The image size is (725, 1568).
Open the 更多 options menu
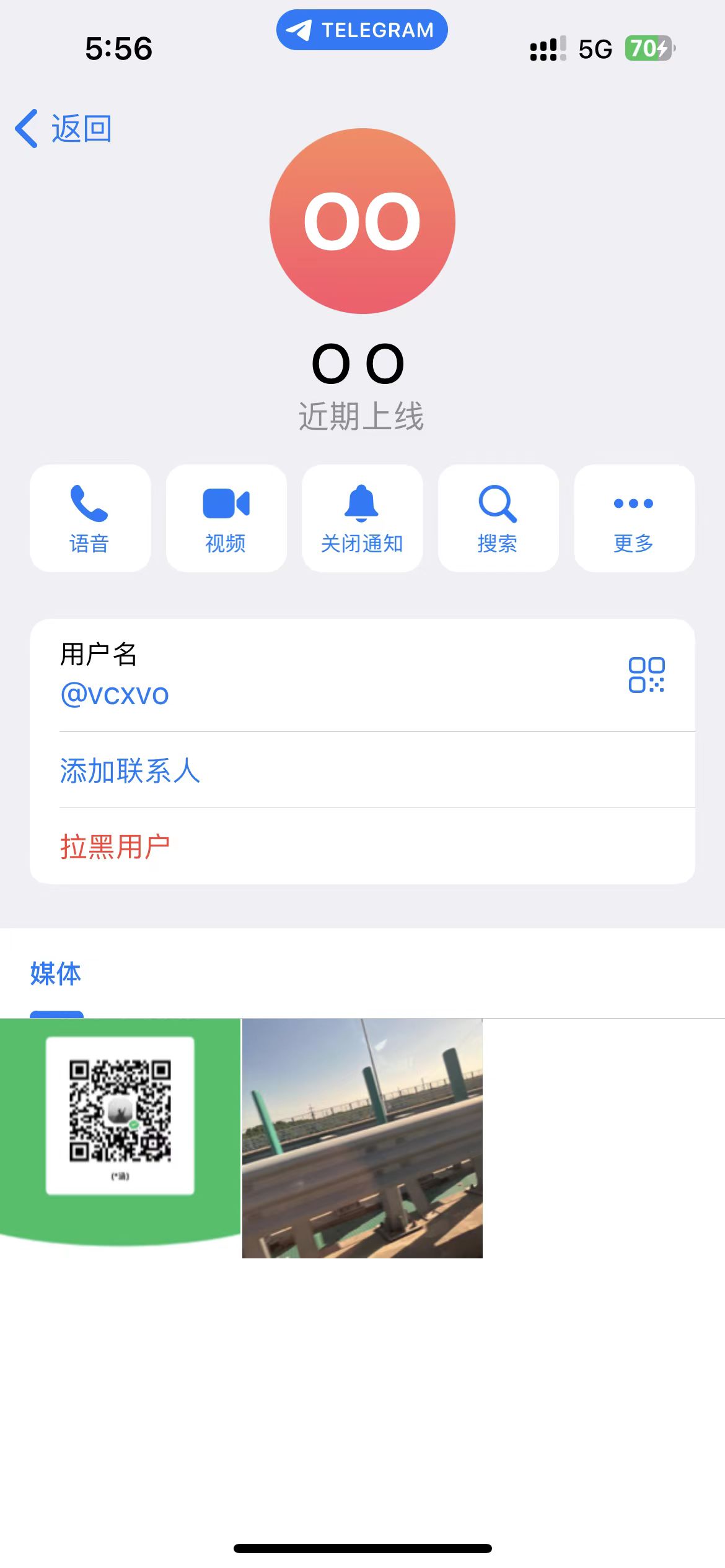[x=634, y=518]
